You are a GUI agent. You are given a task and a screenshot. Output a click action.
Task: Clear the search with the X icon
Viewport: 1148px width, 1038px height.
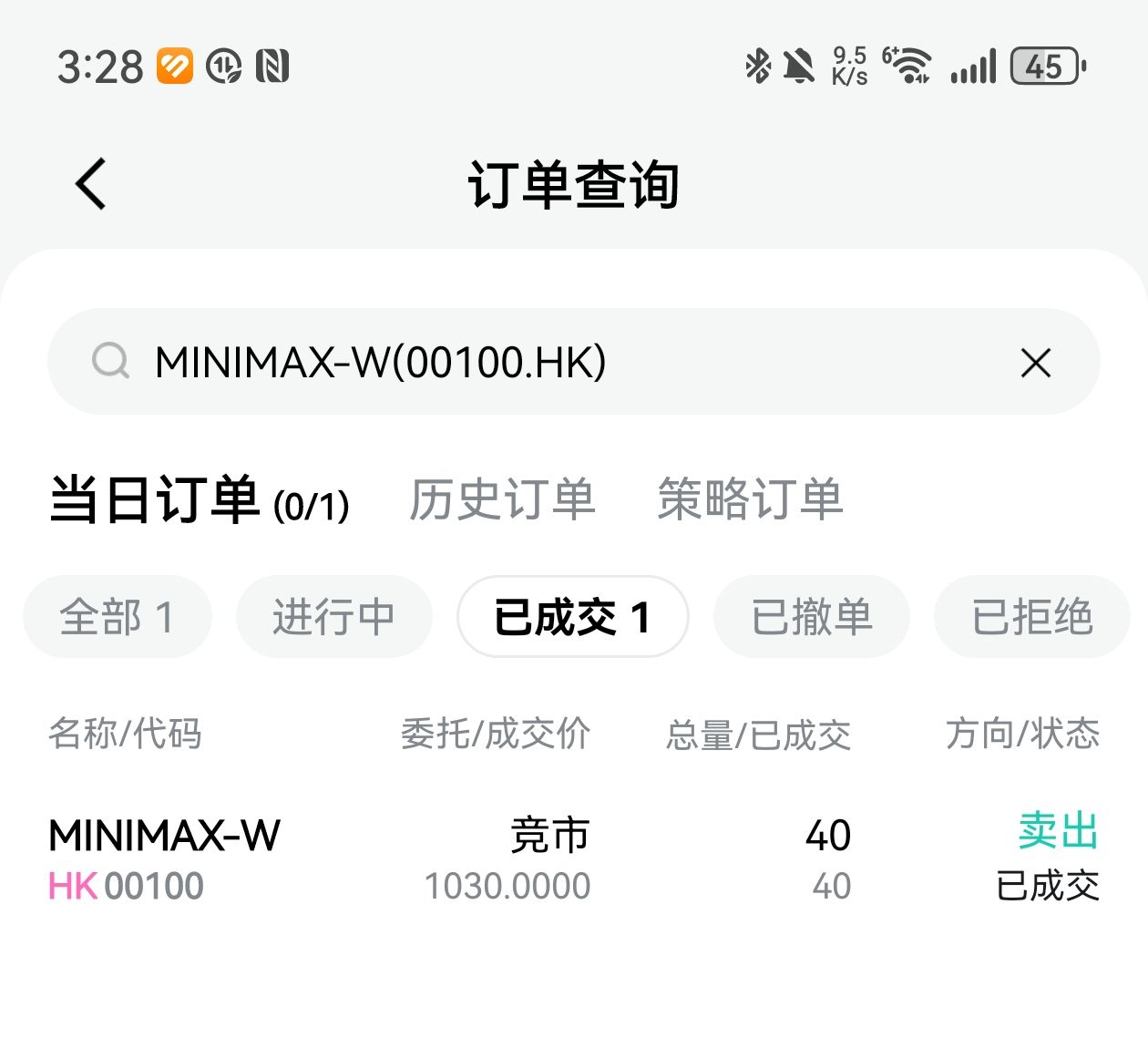point(1036,363)
